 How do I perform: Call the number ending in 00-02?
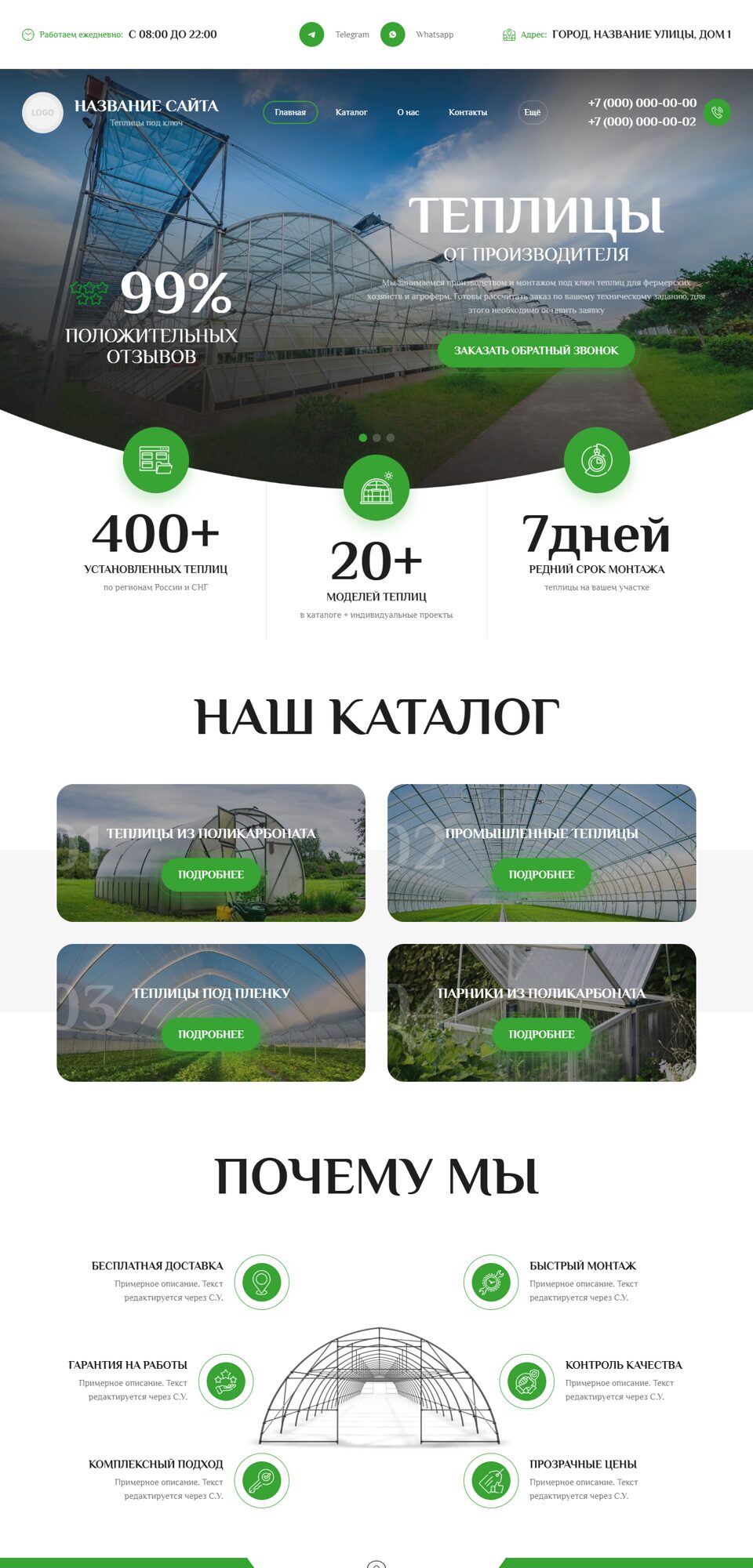tap(642, 122)
